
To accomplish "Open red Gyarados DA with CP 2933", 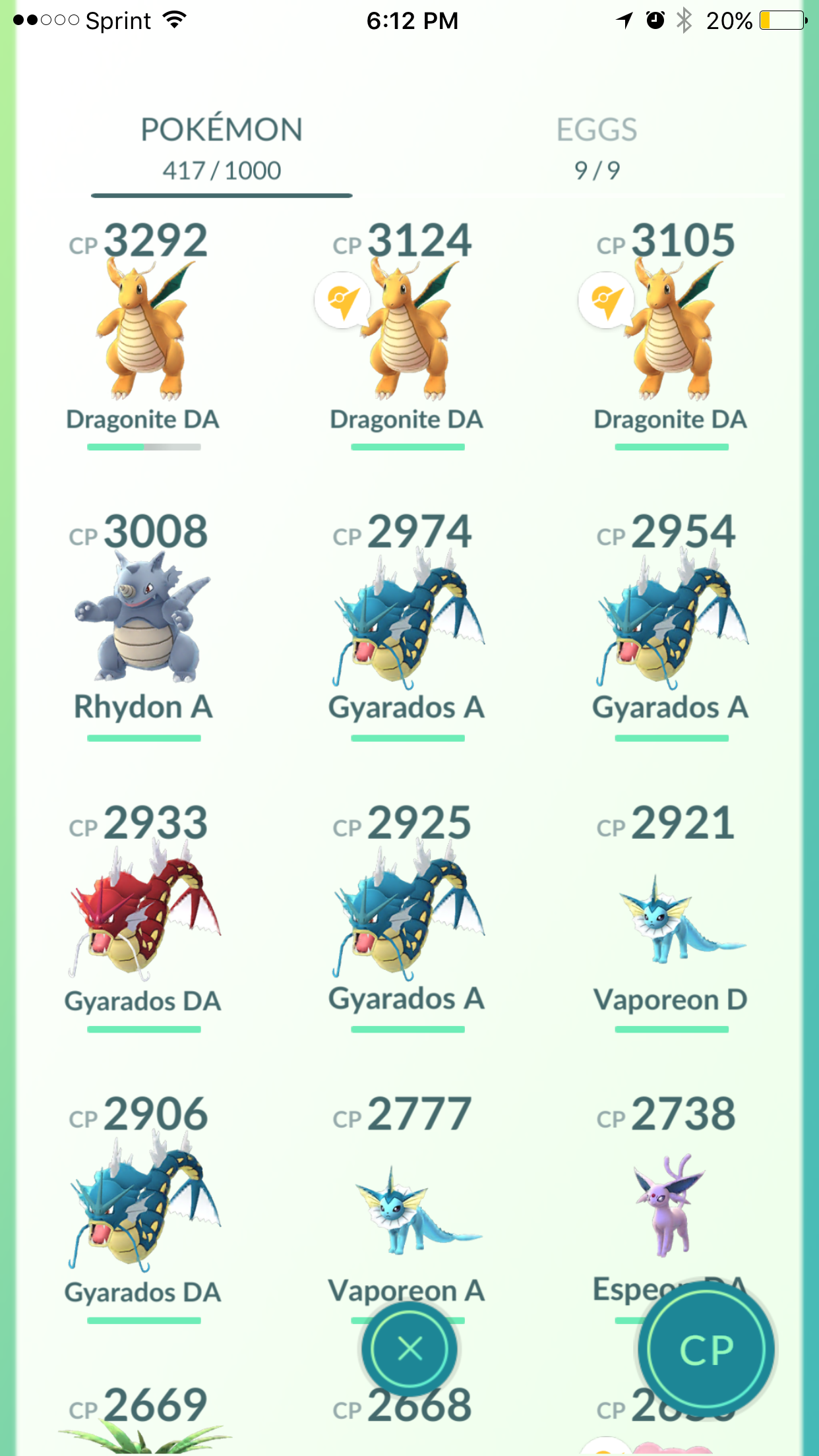I will click(143, 918).
